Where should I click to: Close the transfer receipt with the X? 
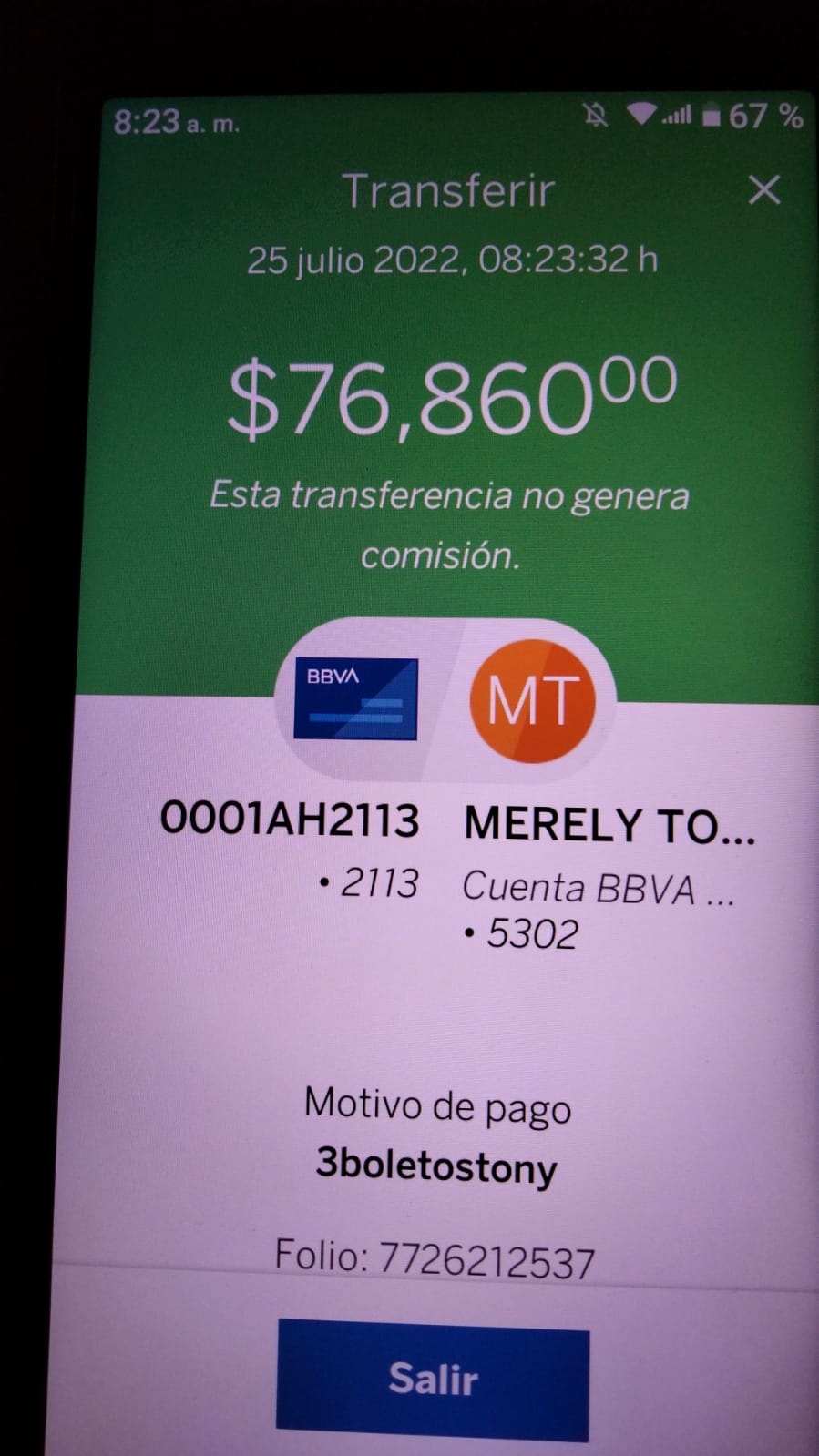[763, 190]
